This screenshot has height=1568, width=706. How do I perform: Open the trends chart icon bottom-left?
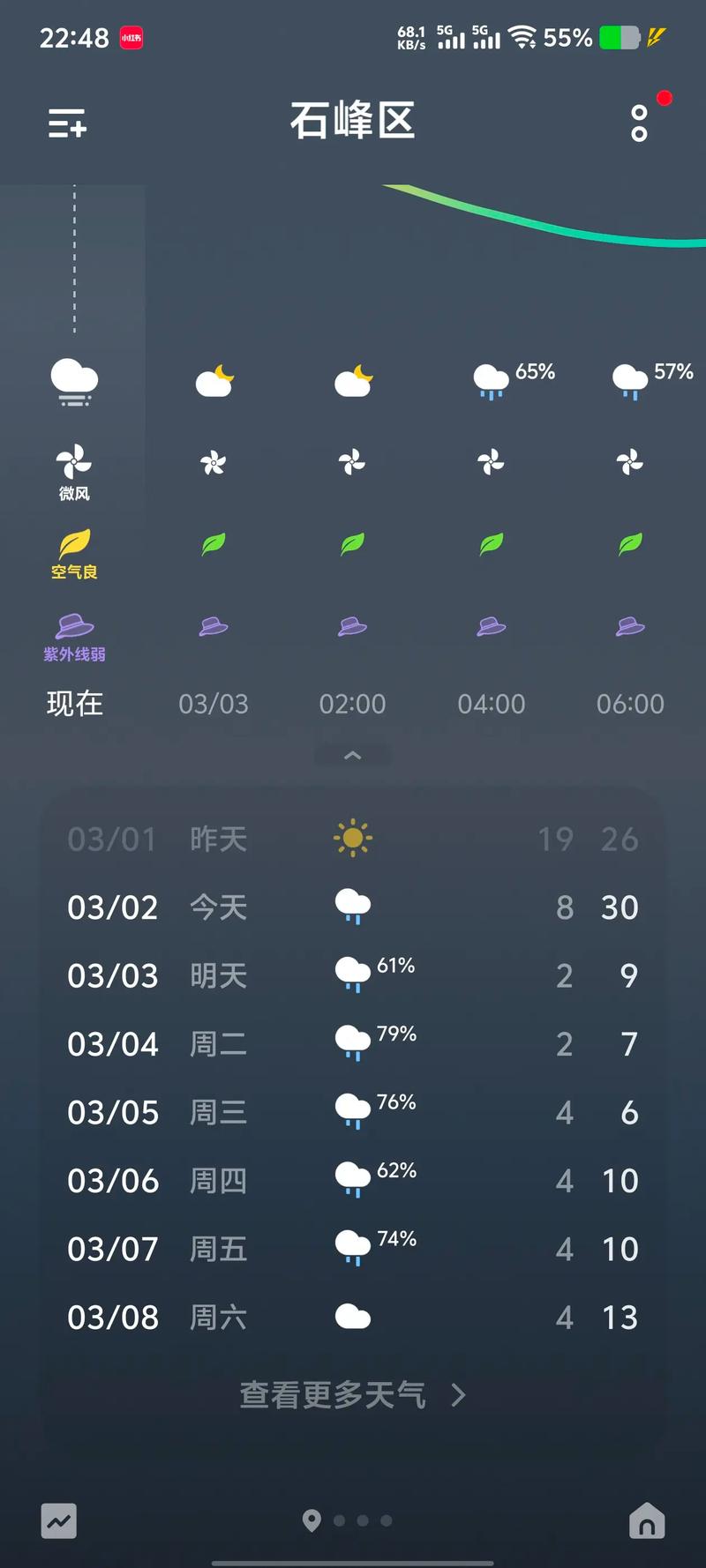pos(58,1520)
